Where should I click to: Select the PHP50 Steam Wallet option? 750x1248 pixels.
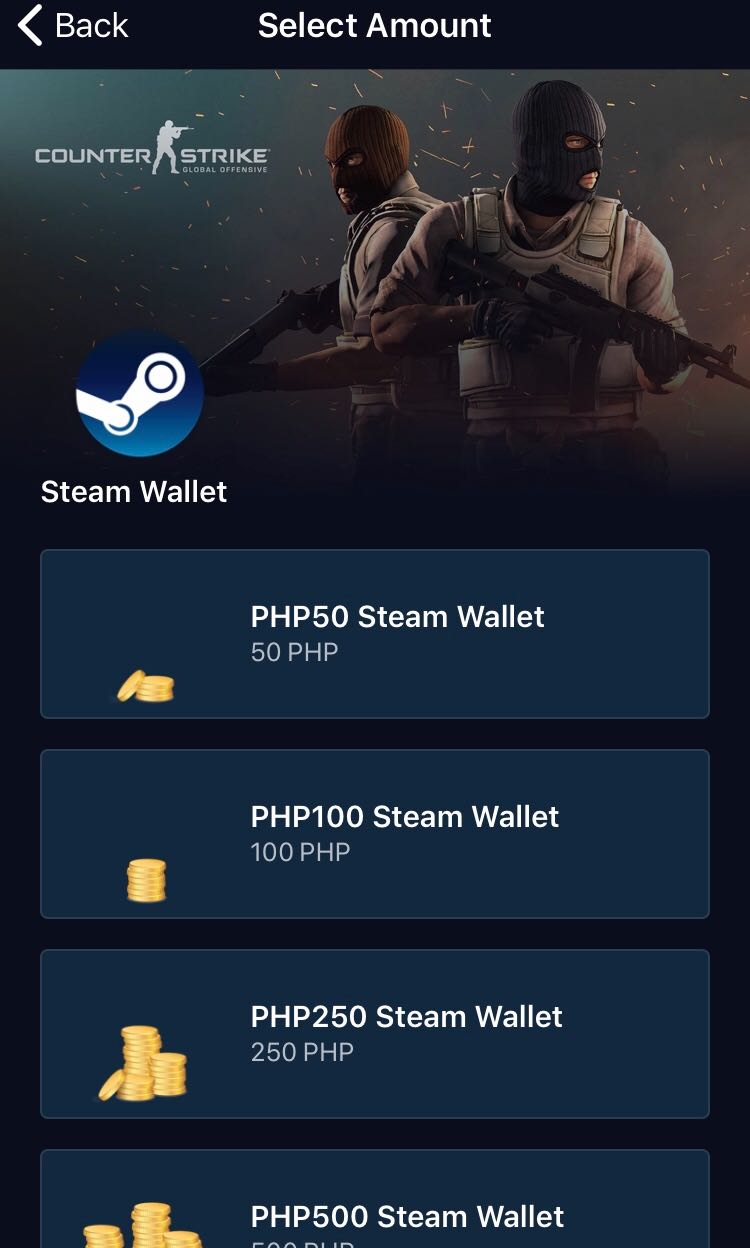[375, 634]
